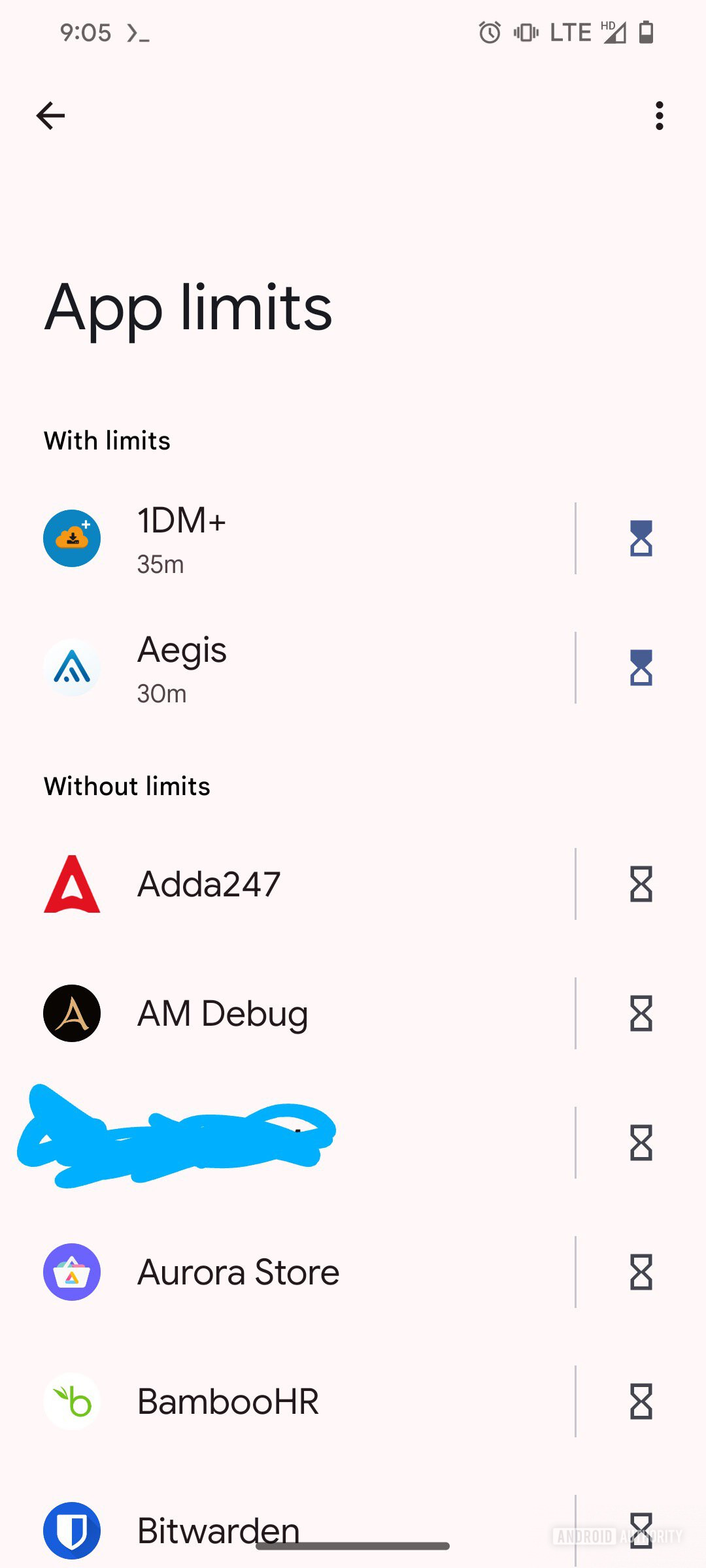Screen dimensions: 706x1568
Task: Set an app timer for BambooHR
Action: pos(641,1401)
